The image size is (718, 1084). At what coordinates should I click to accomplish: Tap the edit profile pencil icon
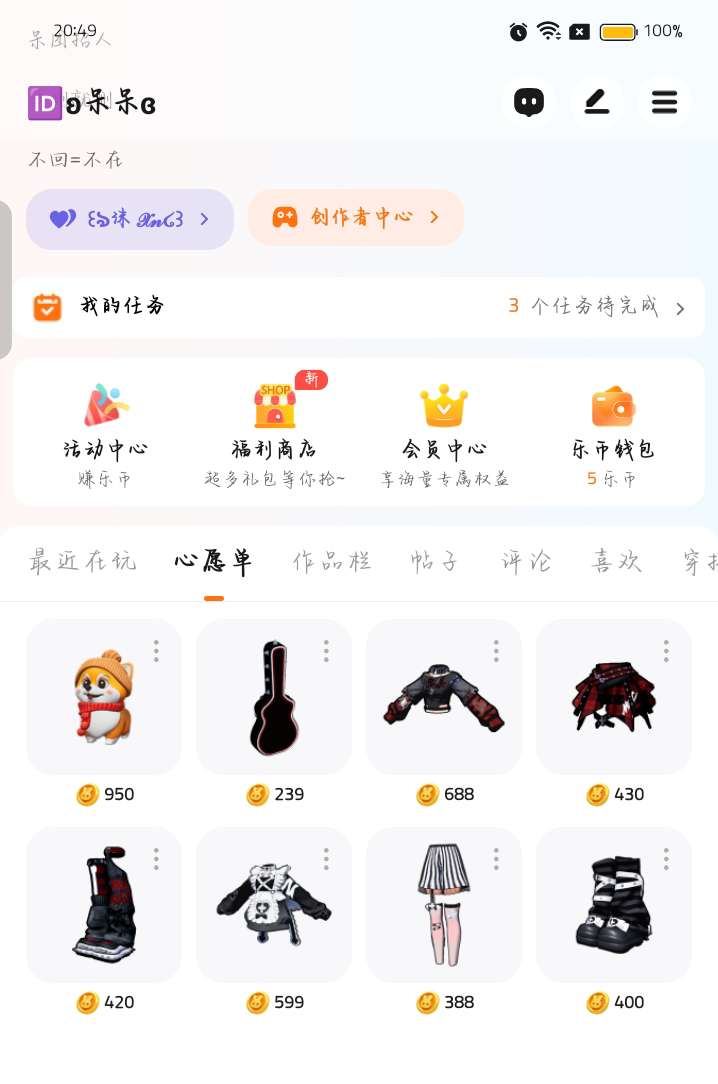point(597,102)
